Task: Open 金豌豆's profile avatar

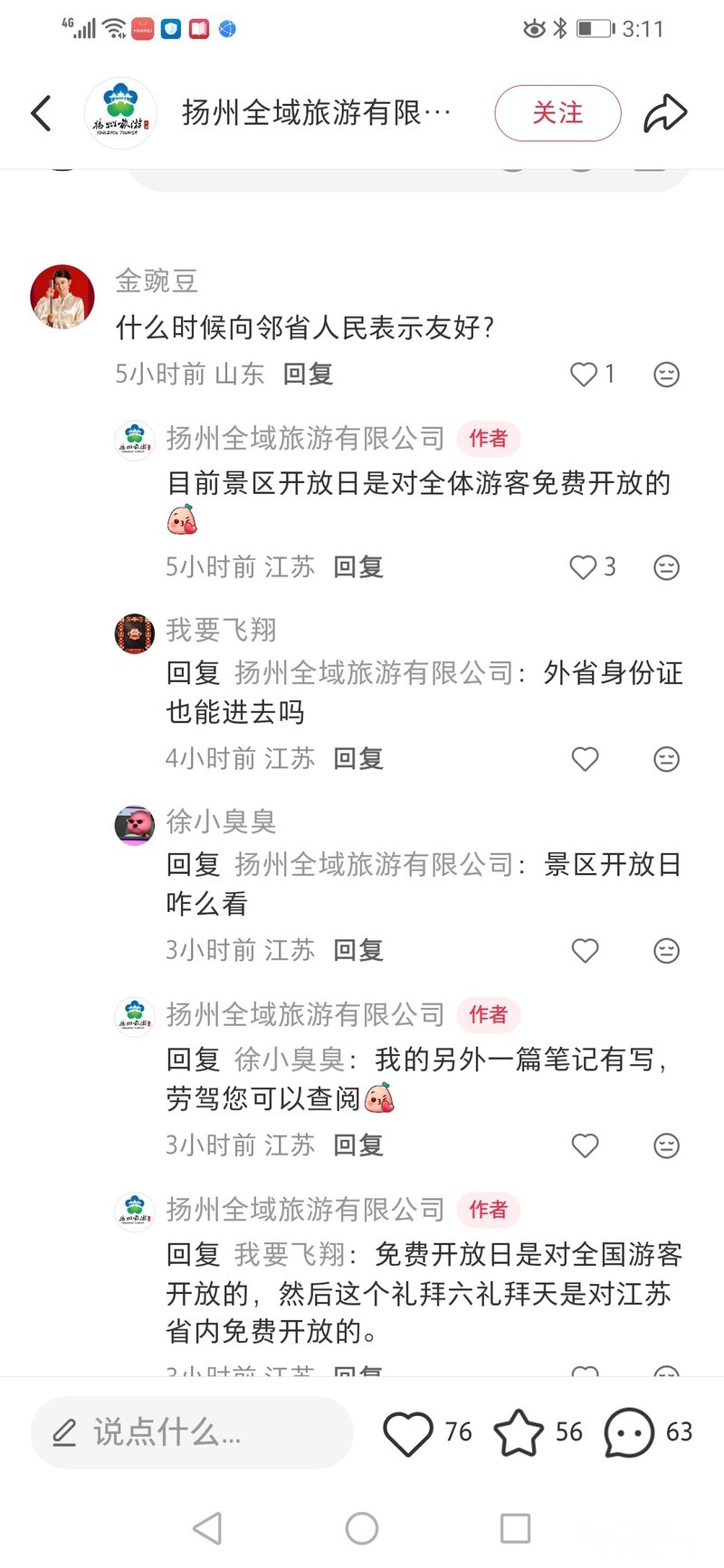Action: [62, 297]
